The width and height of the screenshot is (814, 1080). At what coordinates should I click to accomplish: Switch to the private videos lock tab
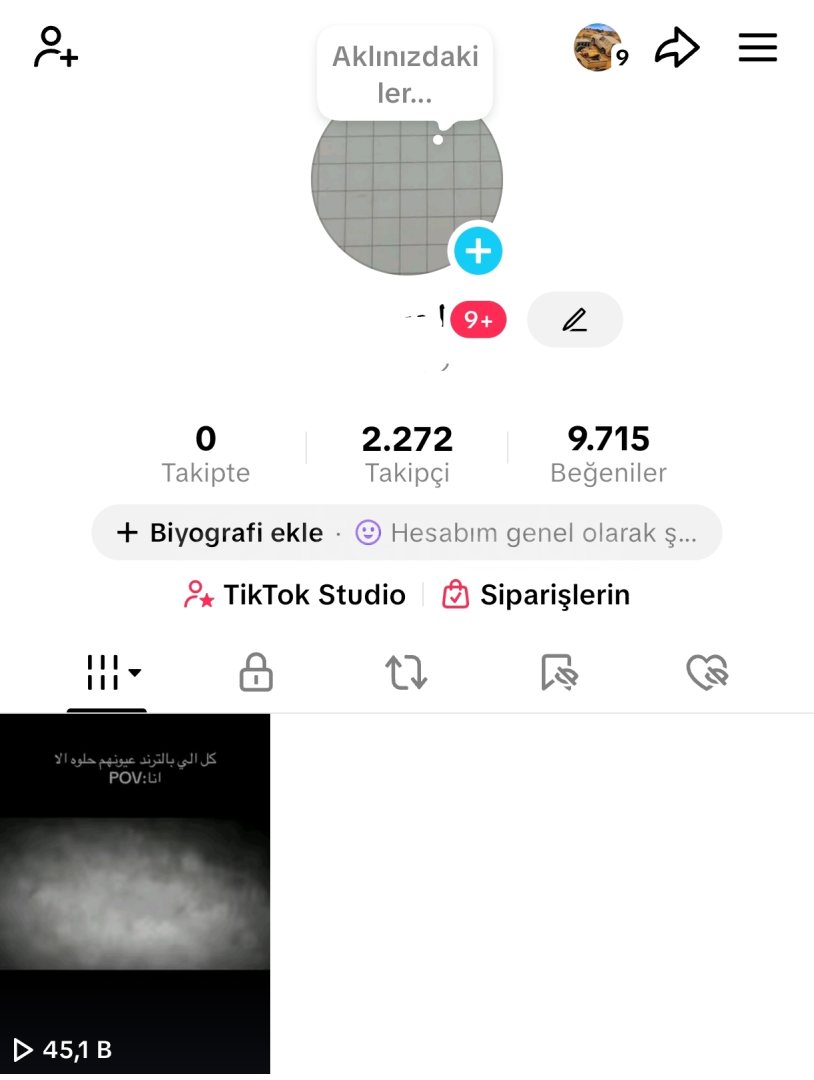point(256,673)
